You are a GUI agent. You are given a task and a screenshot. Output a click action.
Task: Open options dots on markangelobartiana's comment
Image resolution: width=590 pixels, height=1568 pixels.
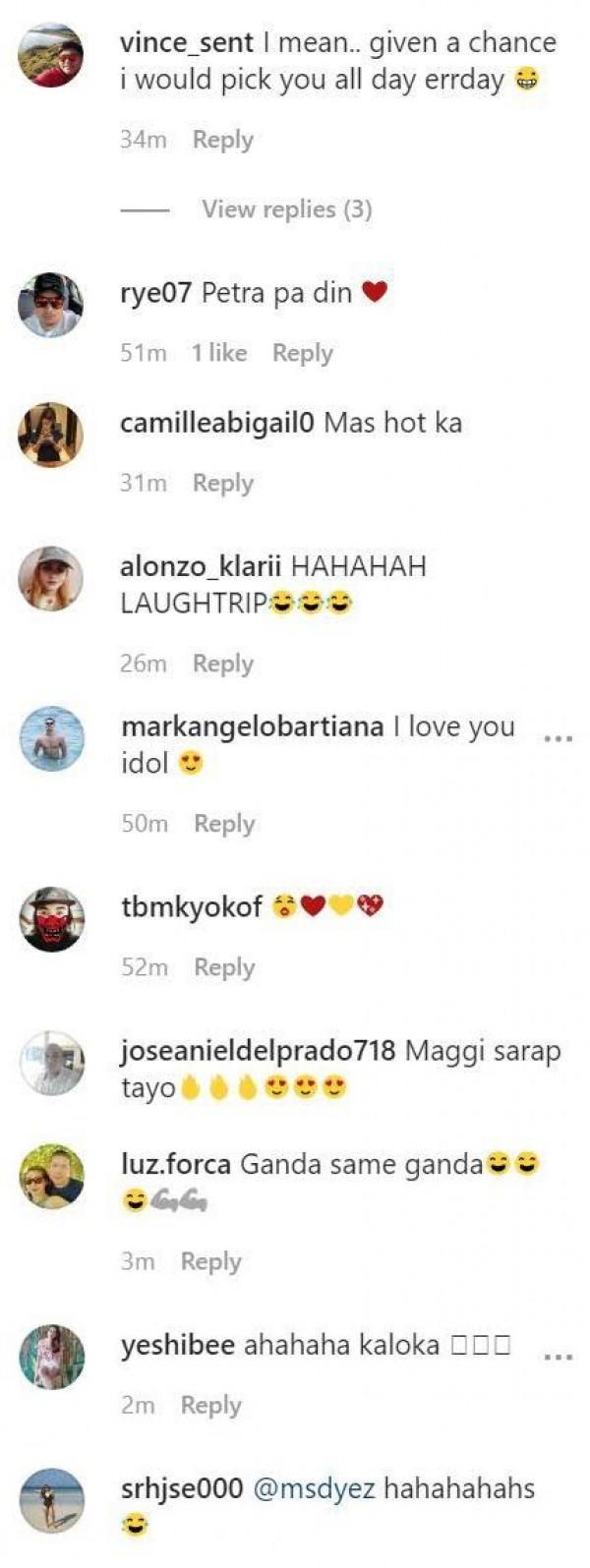(x=558, y=738)
